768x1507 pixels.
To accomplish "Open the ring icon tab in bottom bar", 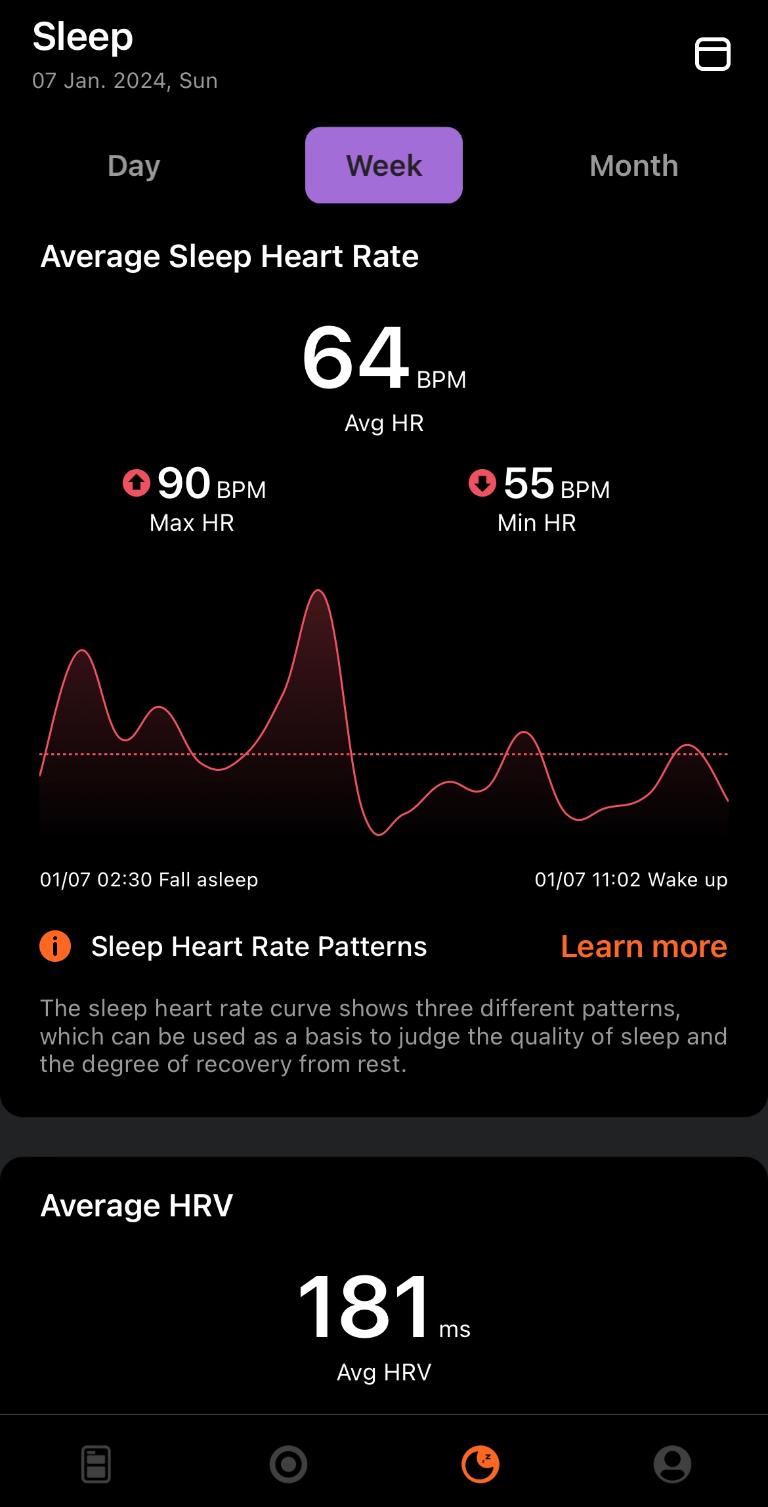I will point(288,1464).
